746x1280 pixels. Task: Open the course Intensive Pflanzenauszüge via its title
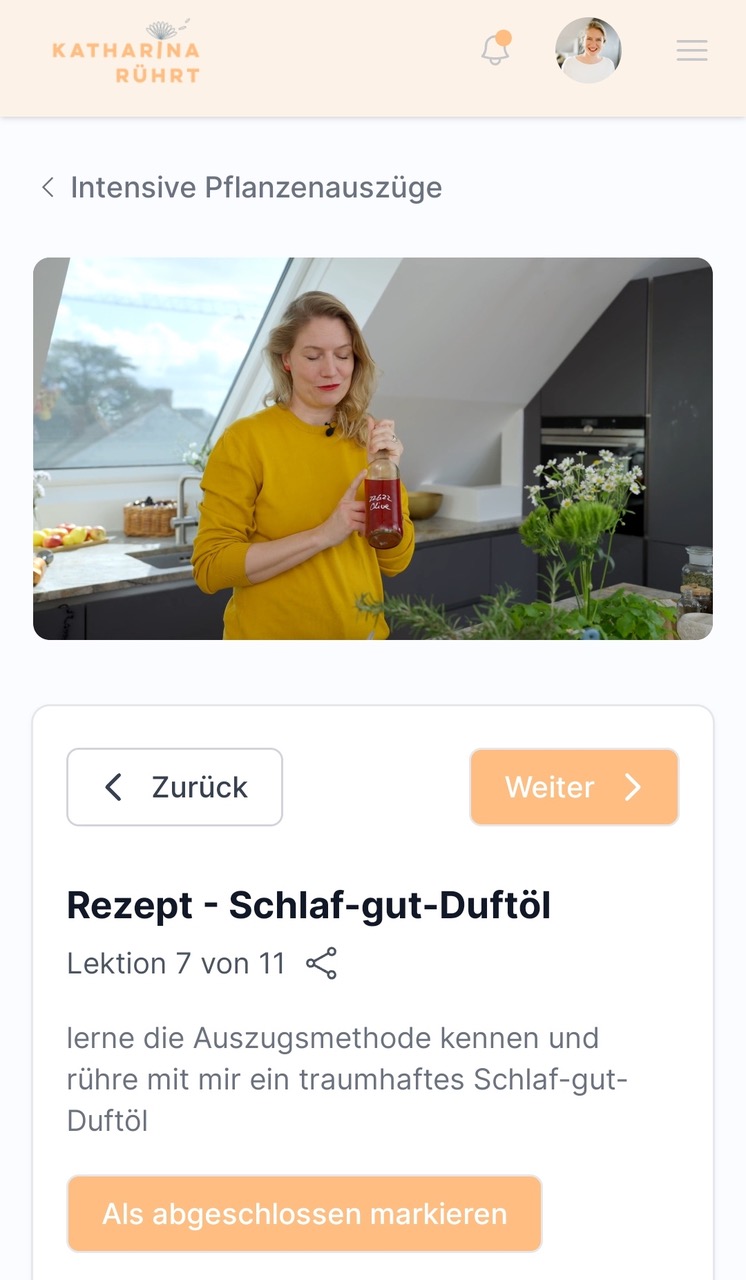[x=254, y=187]
